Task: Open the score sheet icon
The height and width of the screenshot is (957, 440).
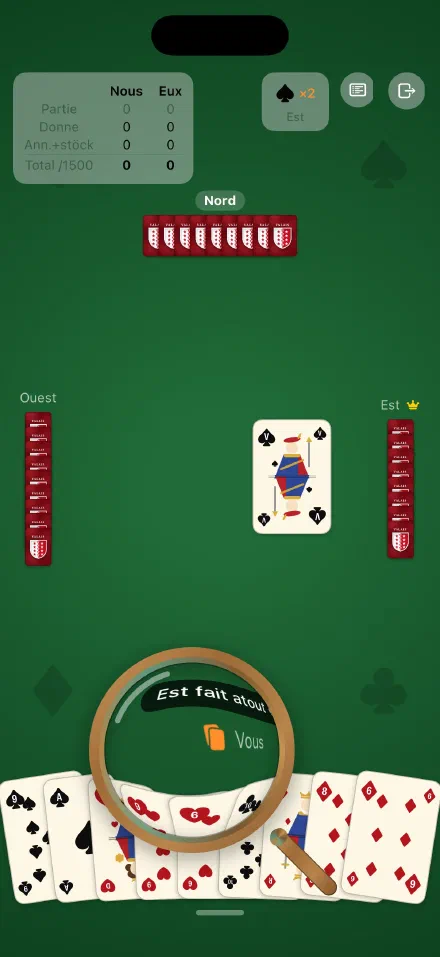Action: point(357,90)
